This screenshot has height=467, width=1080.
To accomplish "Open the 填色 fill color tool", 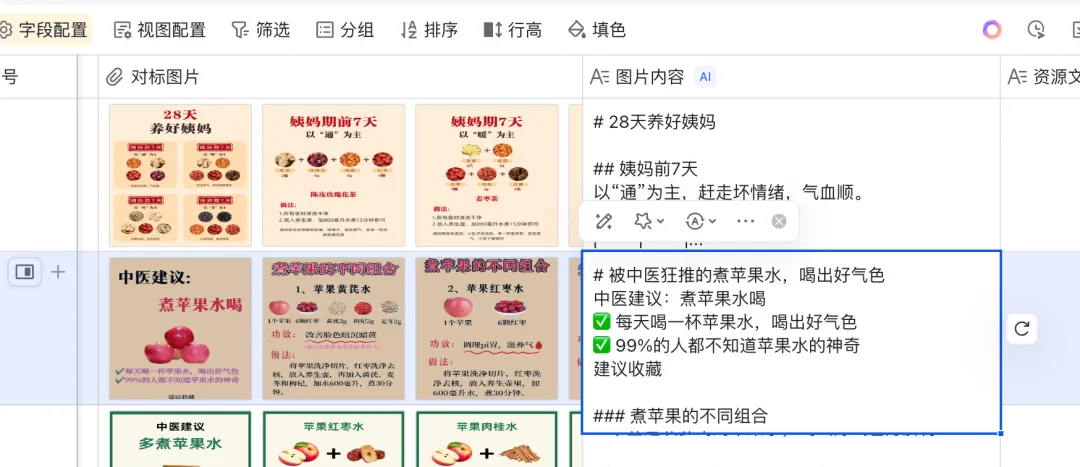I will [x=596, y=30].
